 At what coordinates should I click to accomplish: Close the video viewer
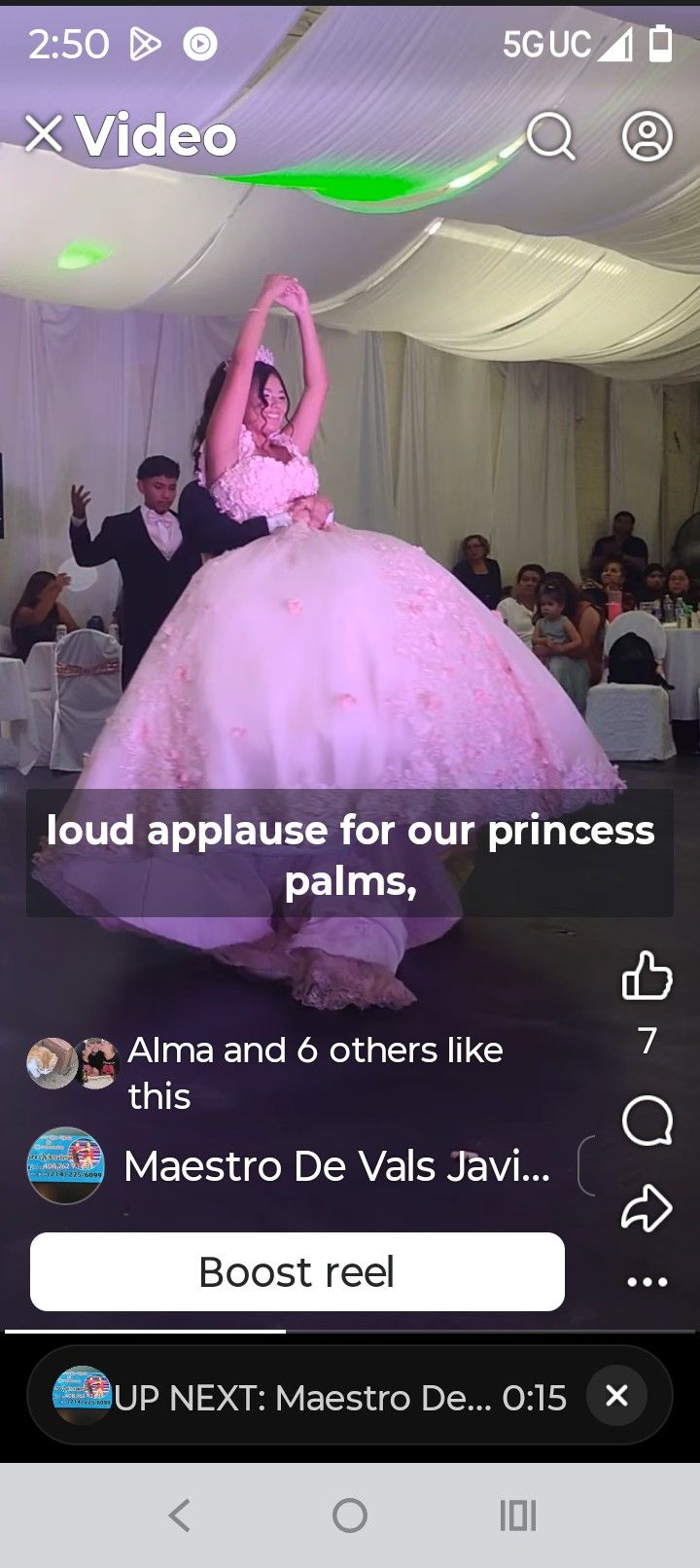(x=44, y=134)
